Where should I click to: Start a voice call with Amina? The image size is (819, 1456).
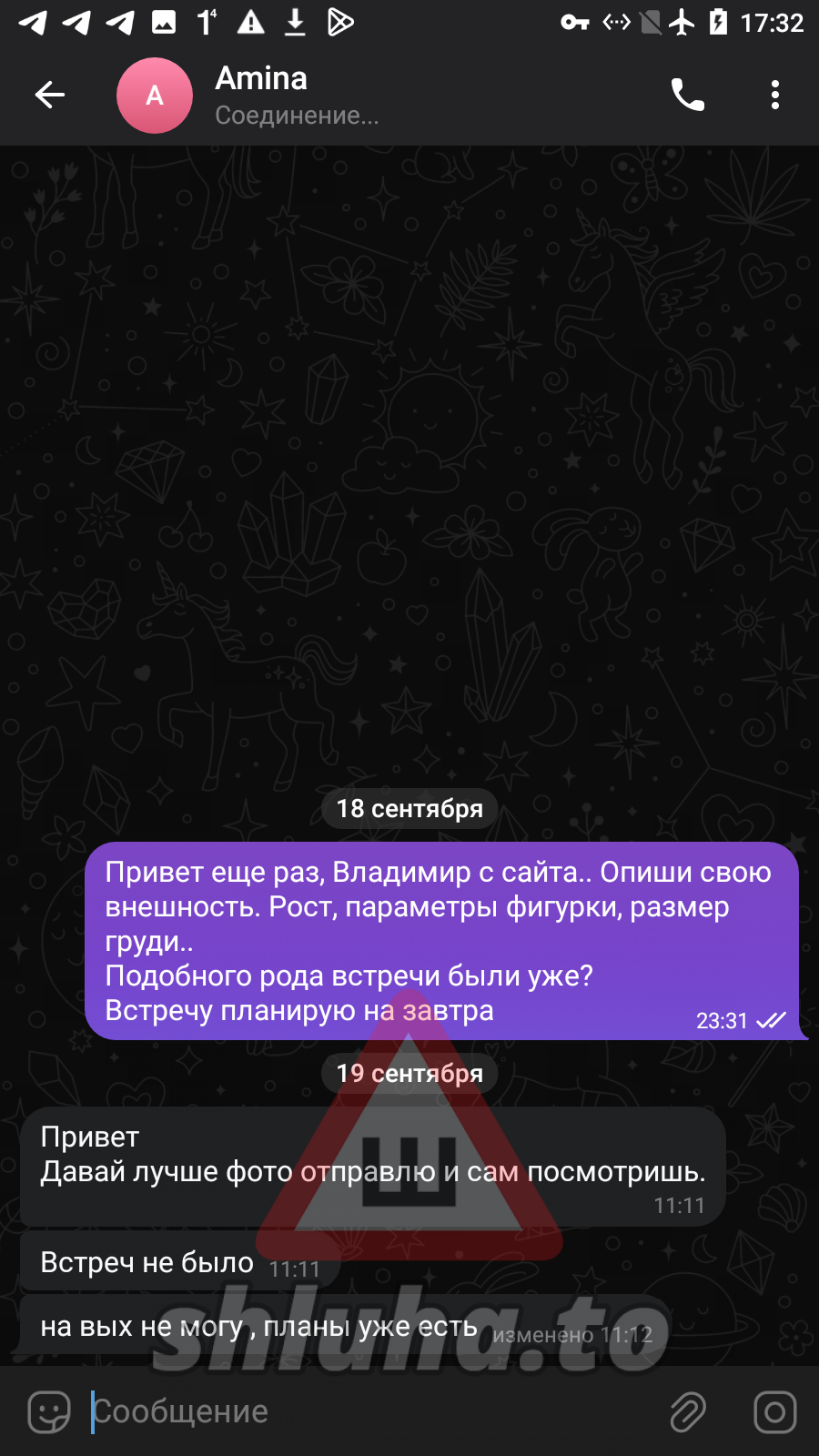687,95
